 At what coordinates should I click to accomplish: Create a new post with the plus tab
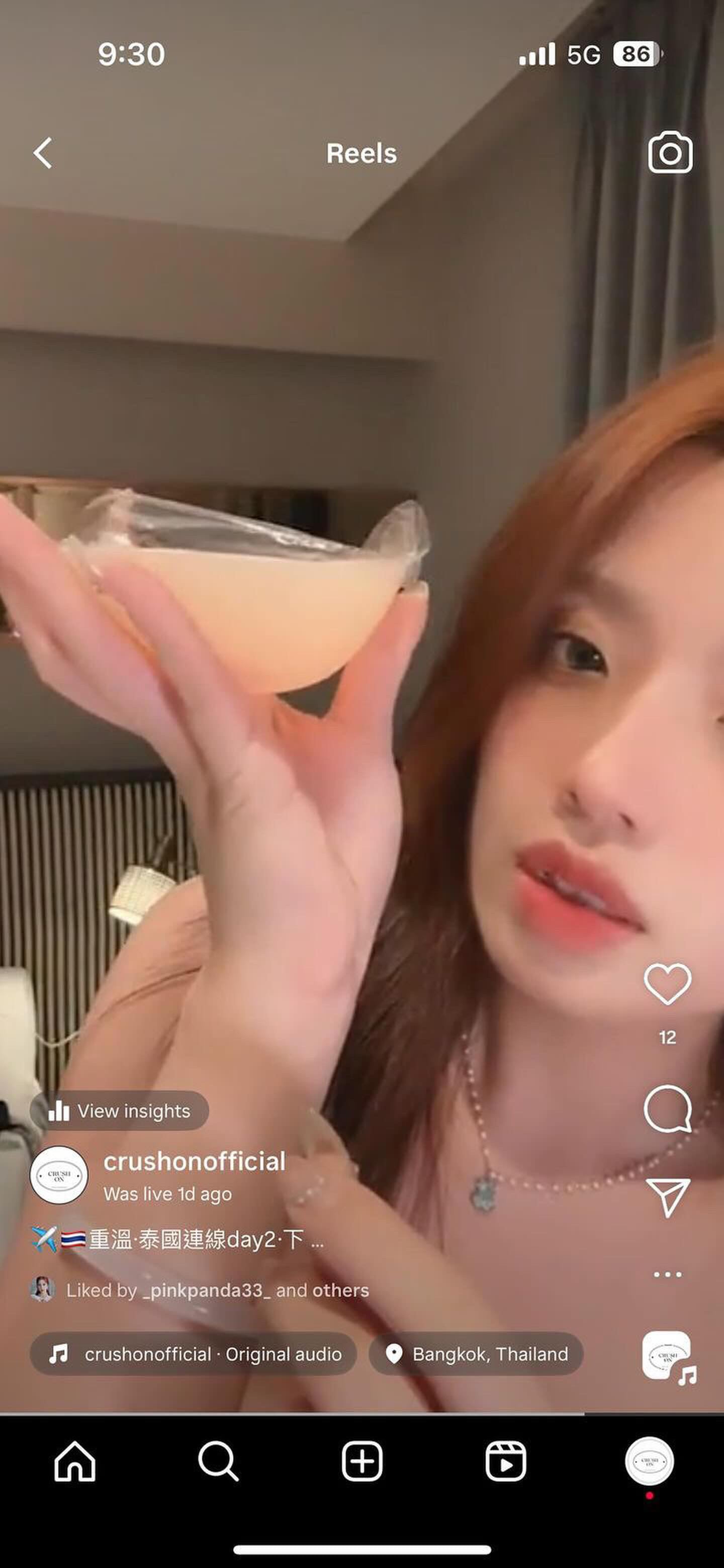pyautogui.click(x=361, y=1461)
